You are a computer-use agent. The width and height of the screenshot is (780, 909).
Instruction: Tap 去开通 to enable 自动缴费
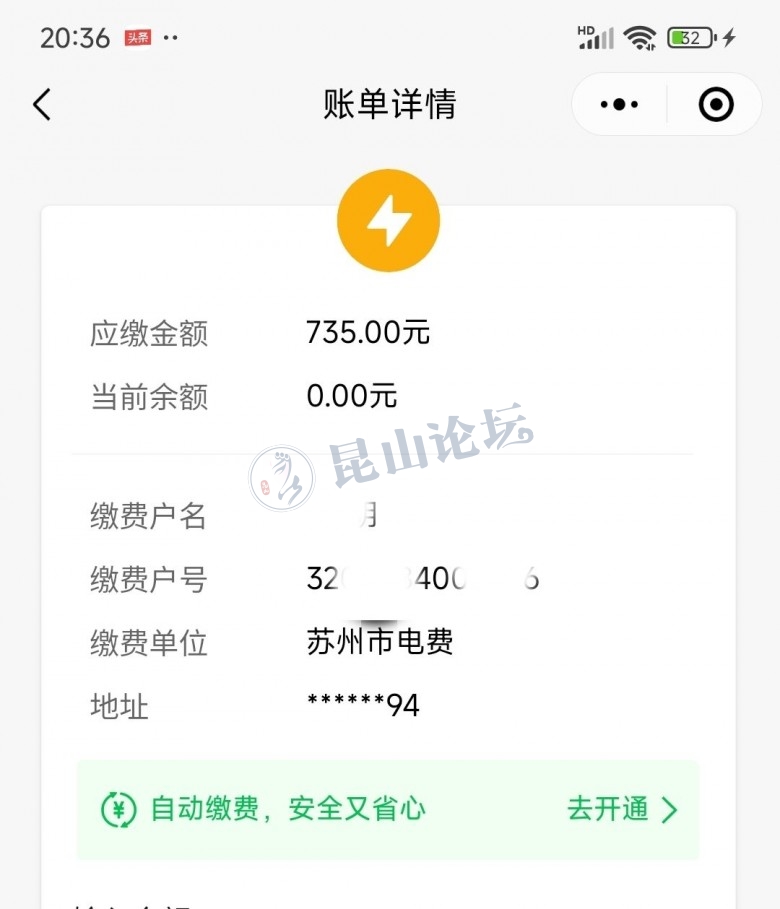(x=622, y=809)
